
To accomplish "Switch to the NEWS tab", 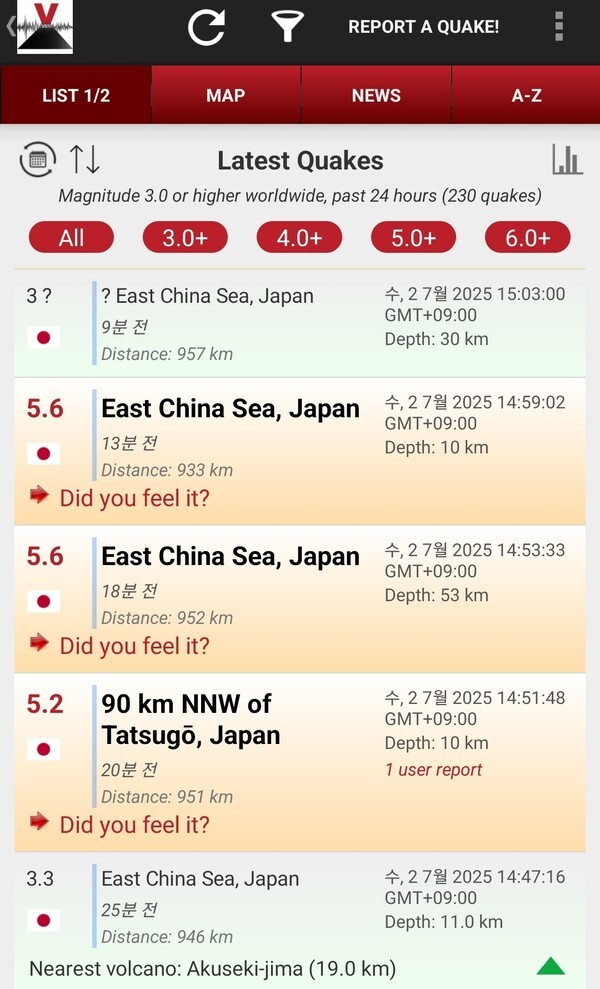I will tap(376, 95).
